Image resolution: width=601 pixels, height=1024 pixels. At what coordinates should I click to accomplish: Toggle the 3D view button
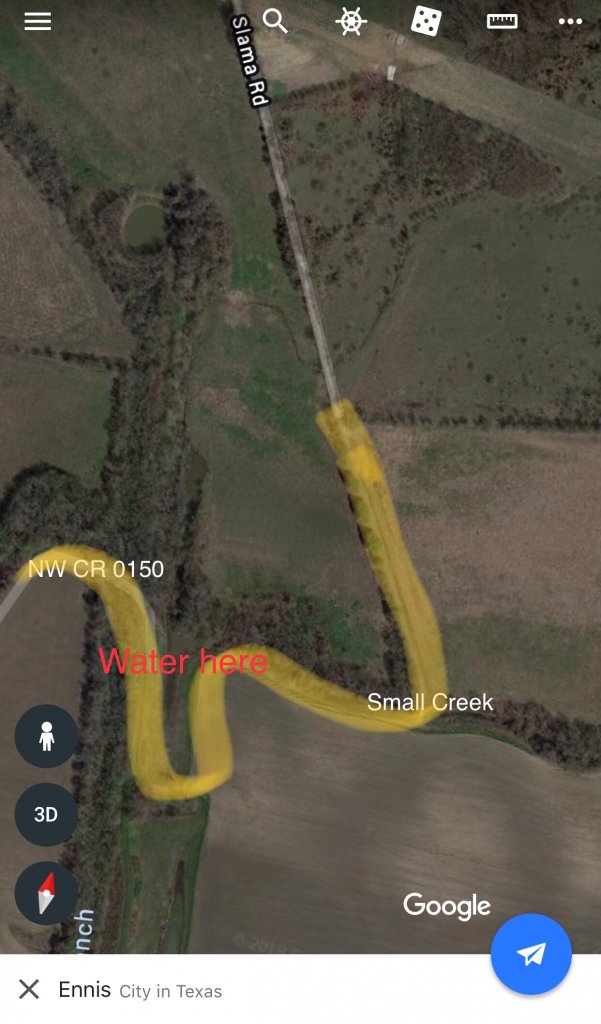(46, 814)
